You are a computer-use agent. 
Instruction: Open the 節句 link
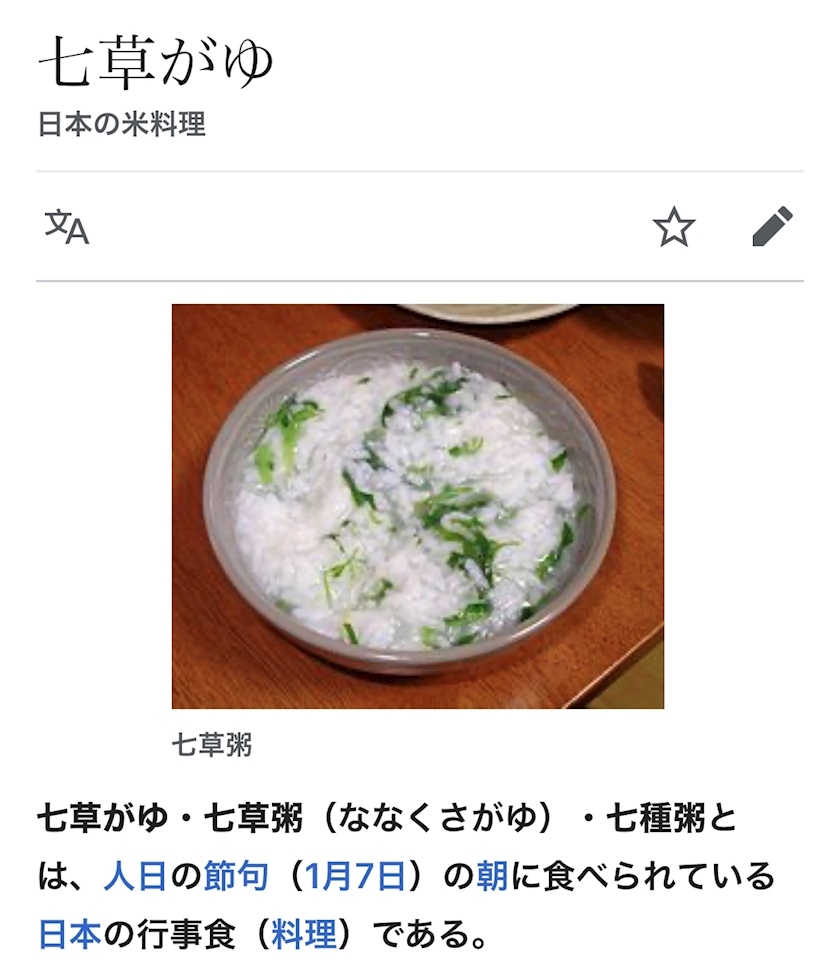point(237,876)
